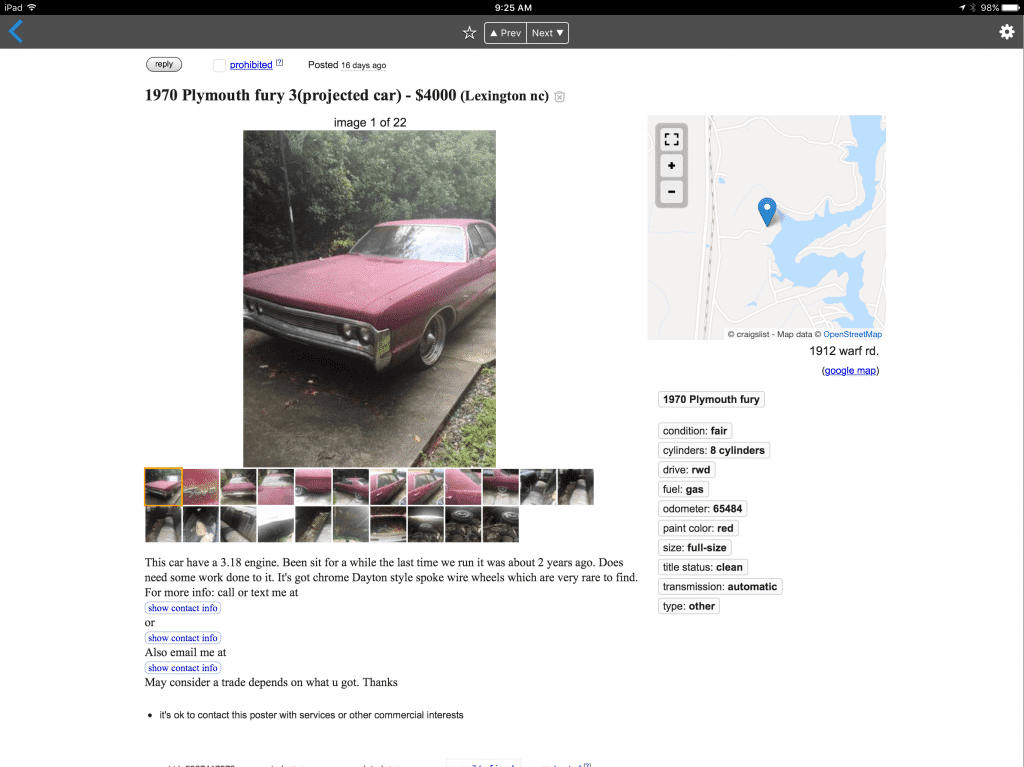Check the prohibited flag box

pos(219,65)
